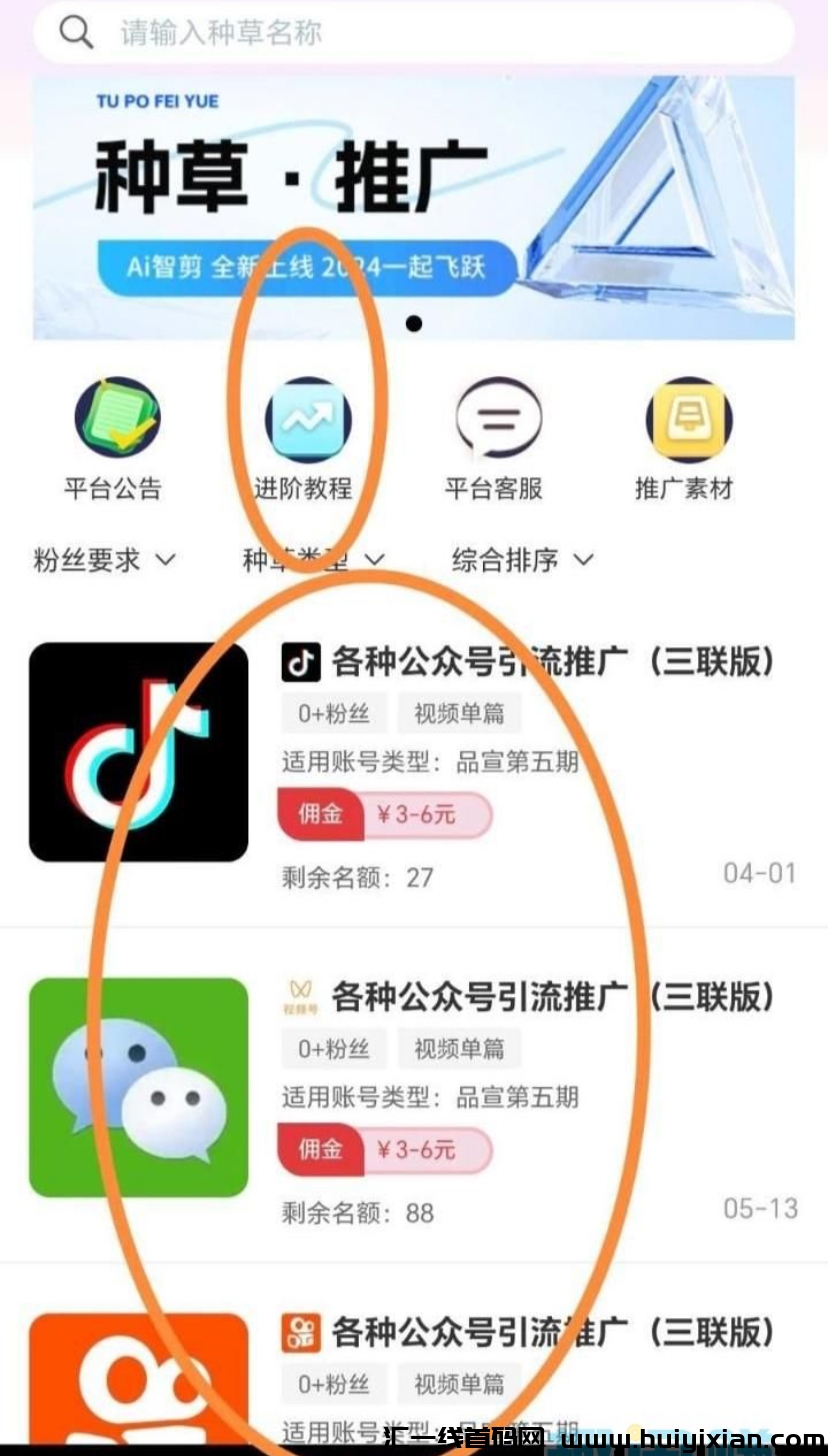Image resolution: width=828 pixels, height=1456 pixels.
Task: Expand the 粉丝要求 filter dropdown
Action: click(104, 560)
